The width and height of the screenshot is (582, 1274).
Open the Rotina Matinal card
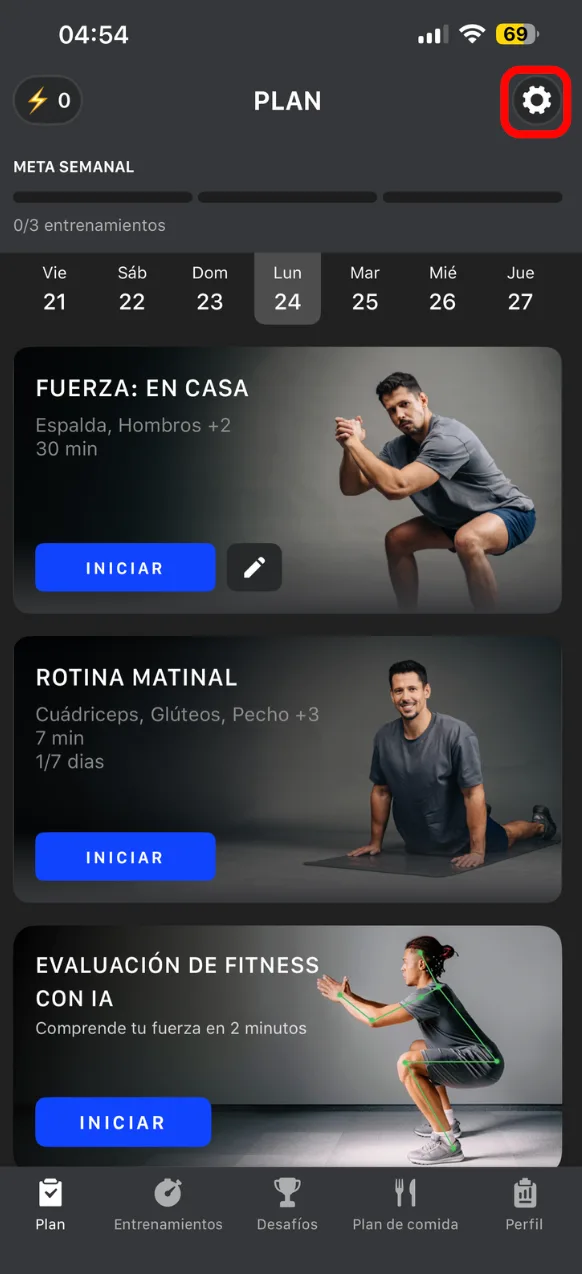click(287, 770)
